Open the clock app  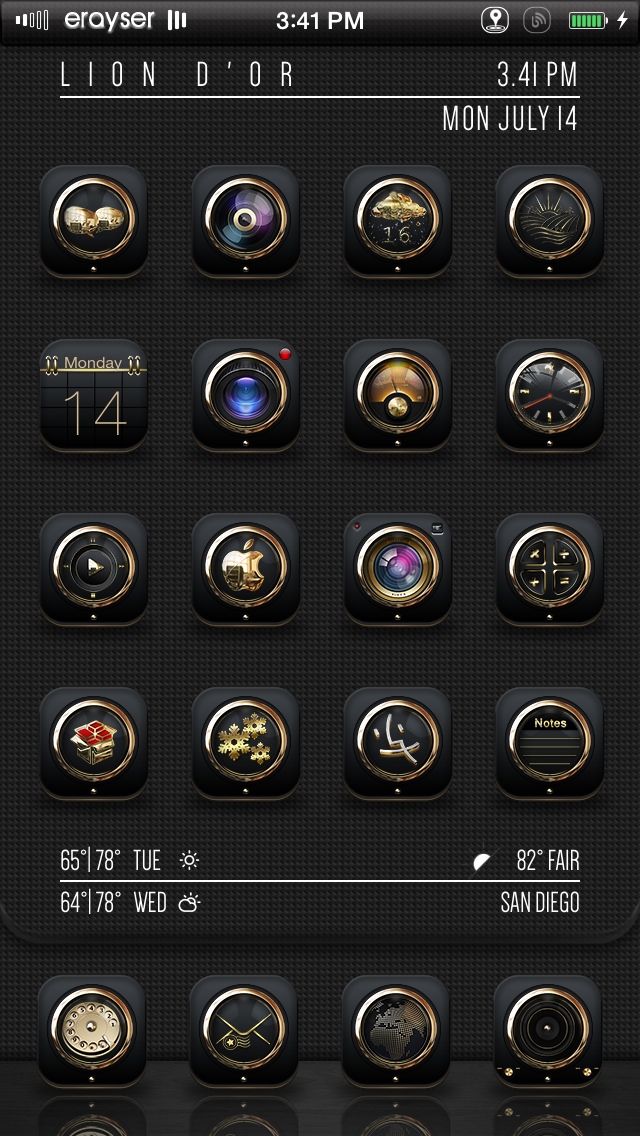tap(550, 393)
